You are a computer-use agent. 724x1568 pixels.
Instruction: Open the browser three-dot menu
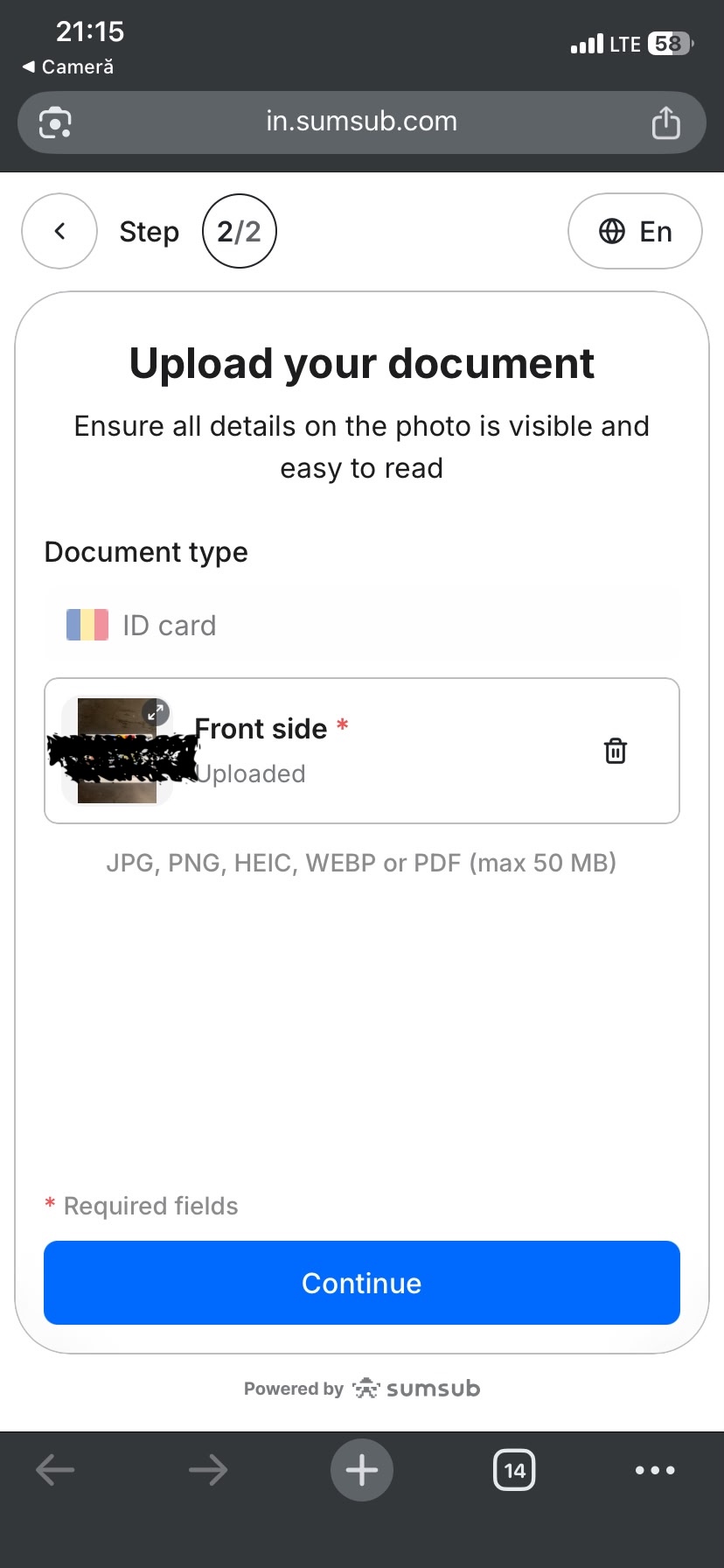655,1470
